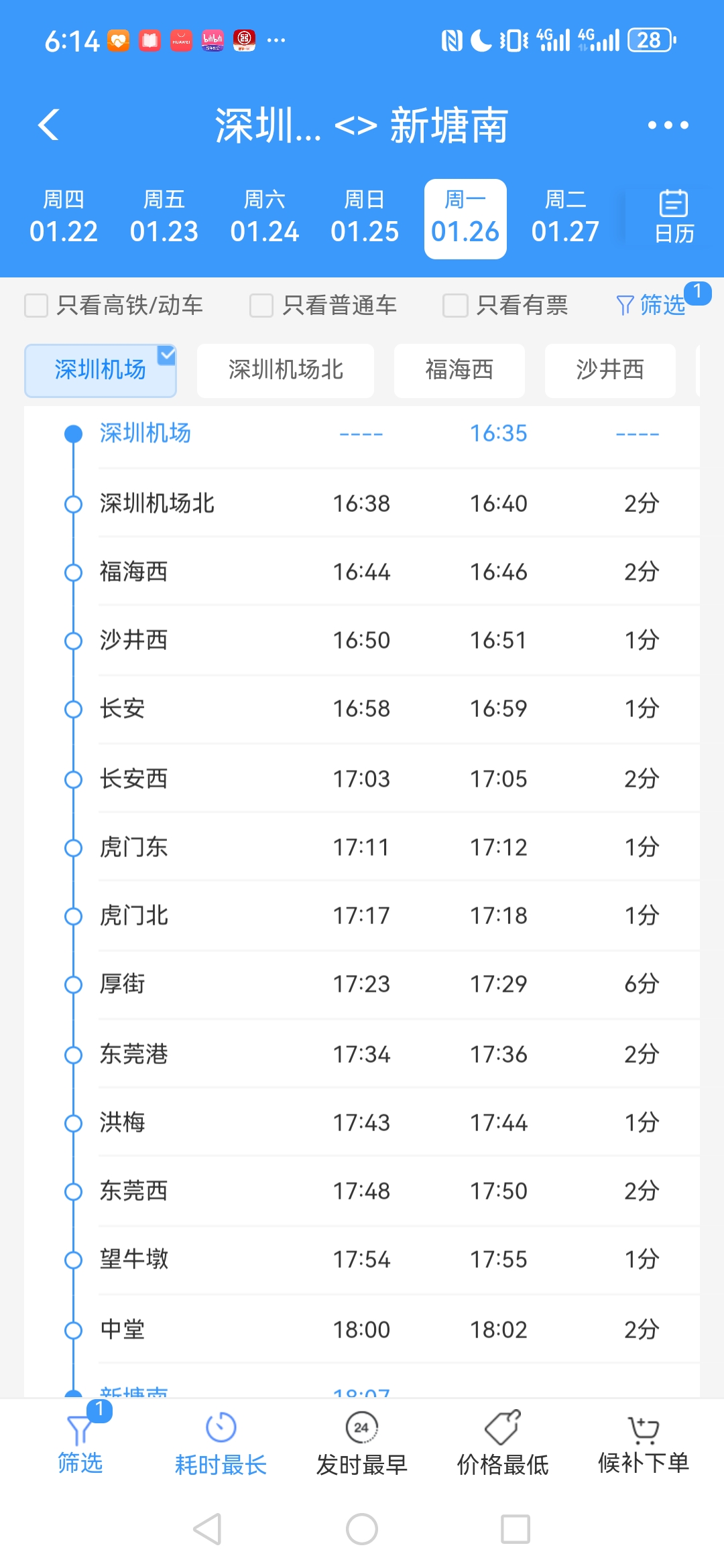Check the 只看普通车 filter box
This screenshot has height=1568, width=724.
pyautogui.click(x=261, y=305)
